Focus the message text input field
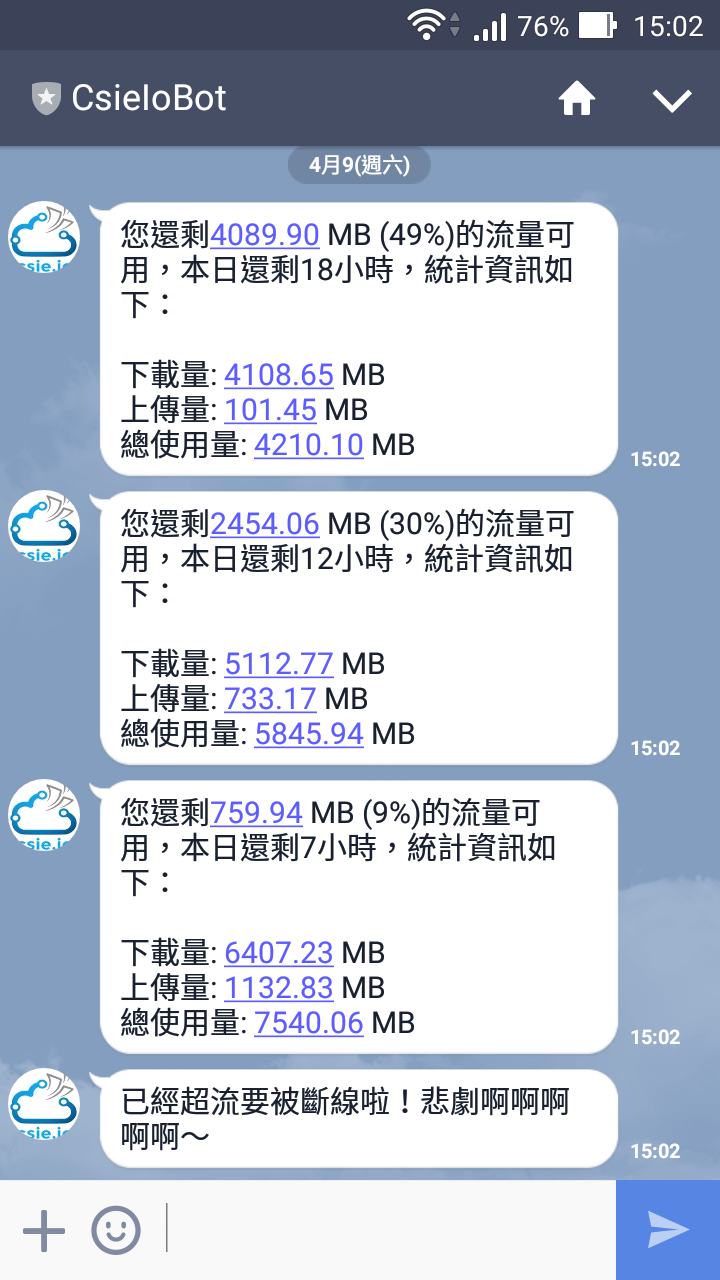 pos(390,1230)
